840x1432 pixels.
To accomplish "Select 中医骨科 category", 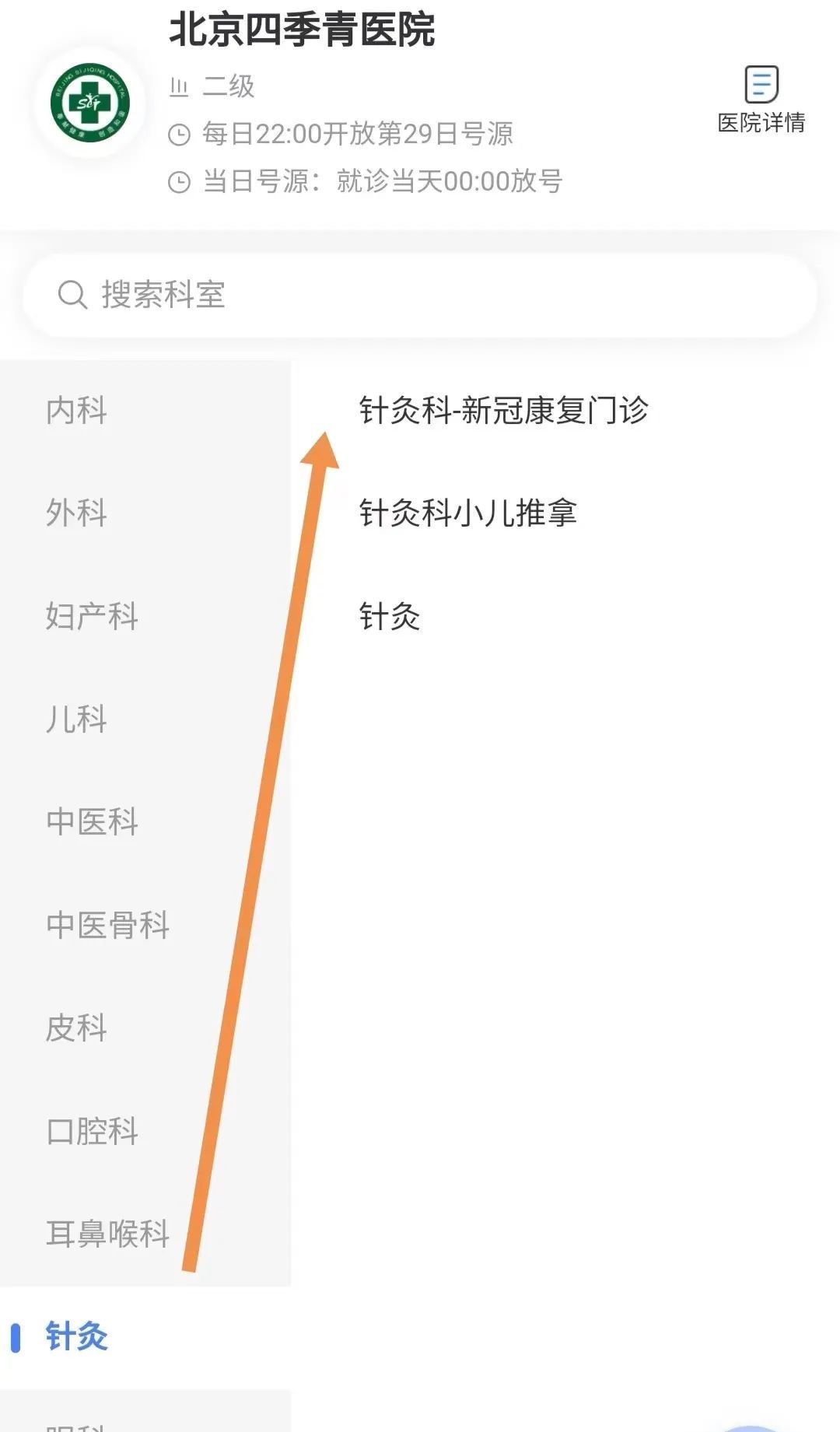I will [107, 925].
